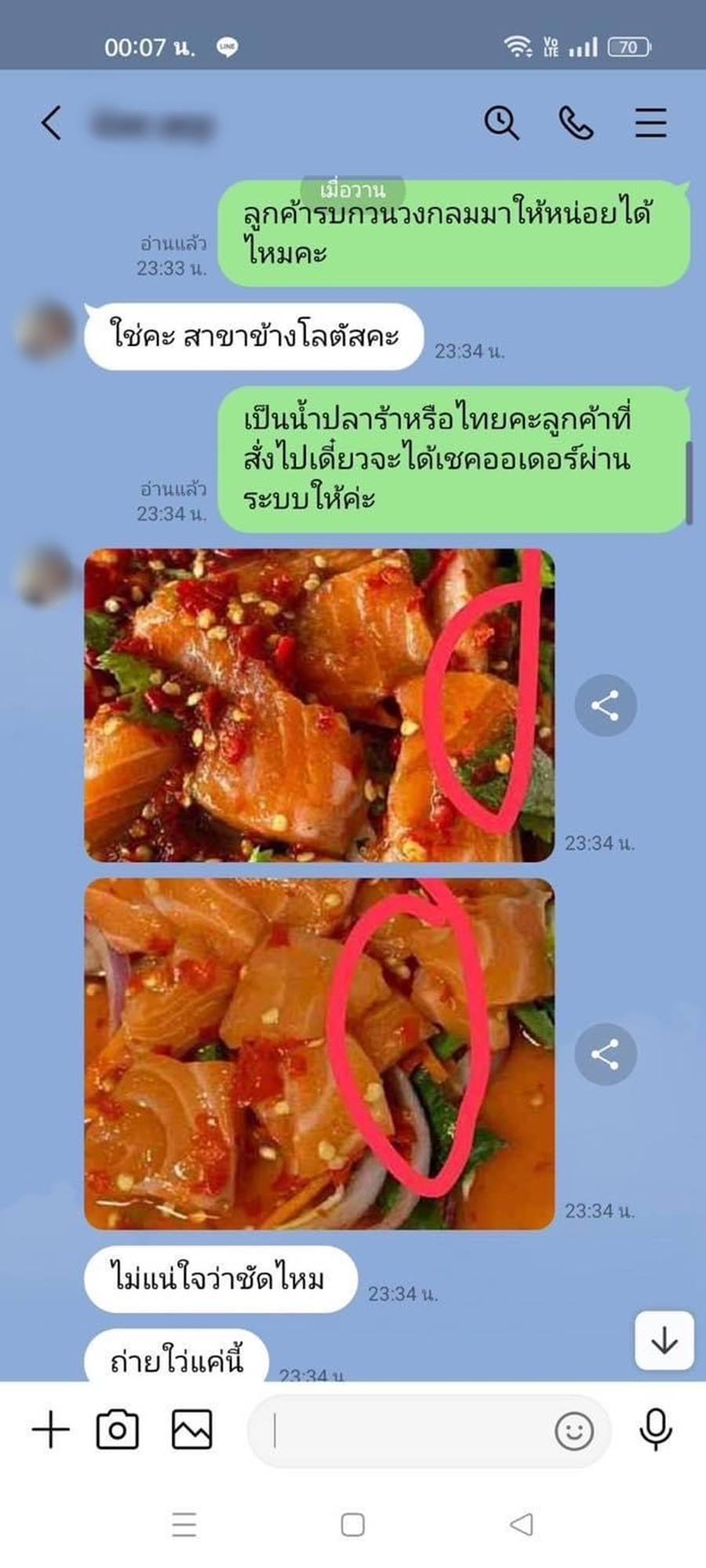Open the plus attachment menu

tap(51, 1429)
